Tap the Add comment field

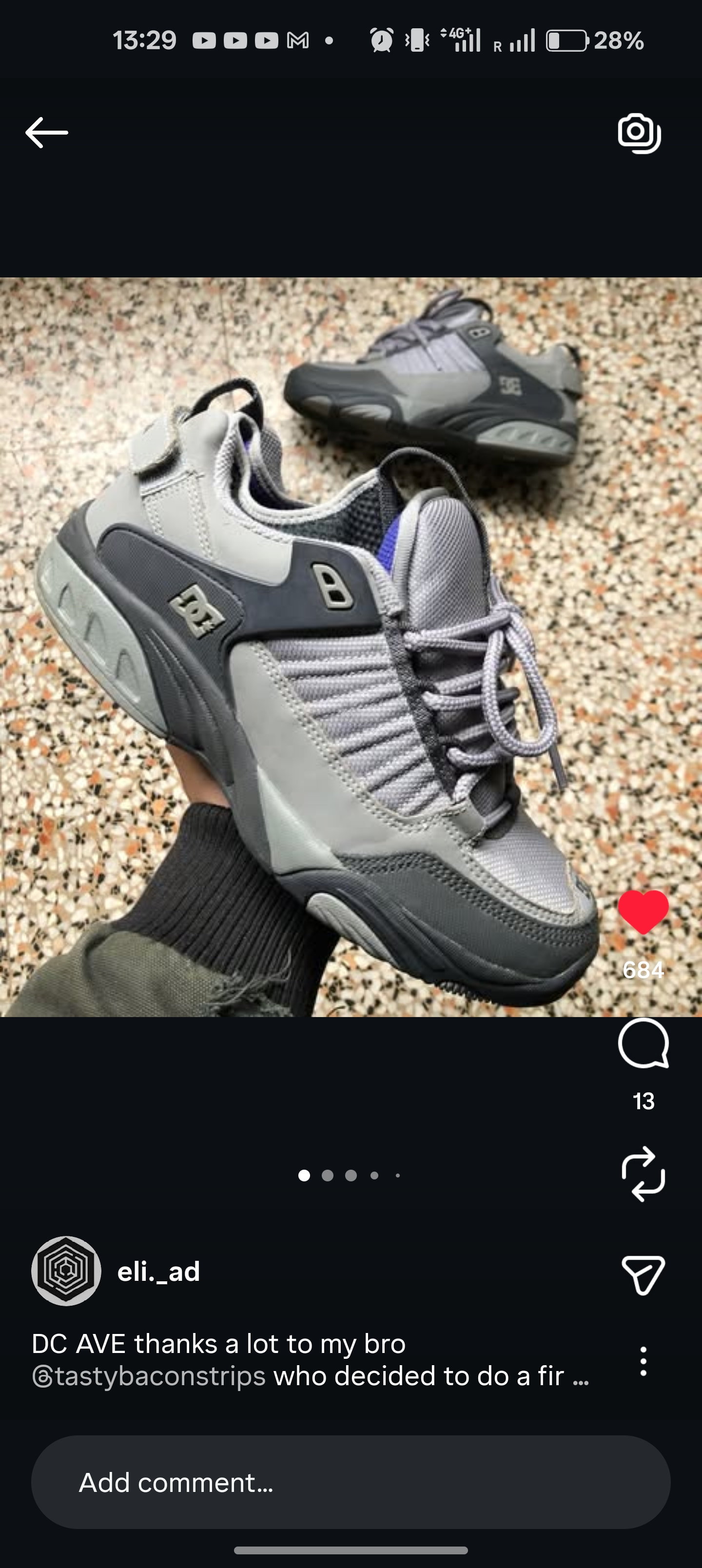point(351,1482)
